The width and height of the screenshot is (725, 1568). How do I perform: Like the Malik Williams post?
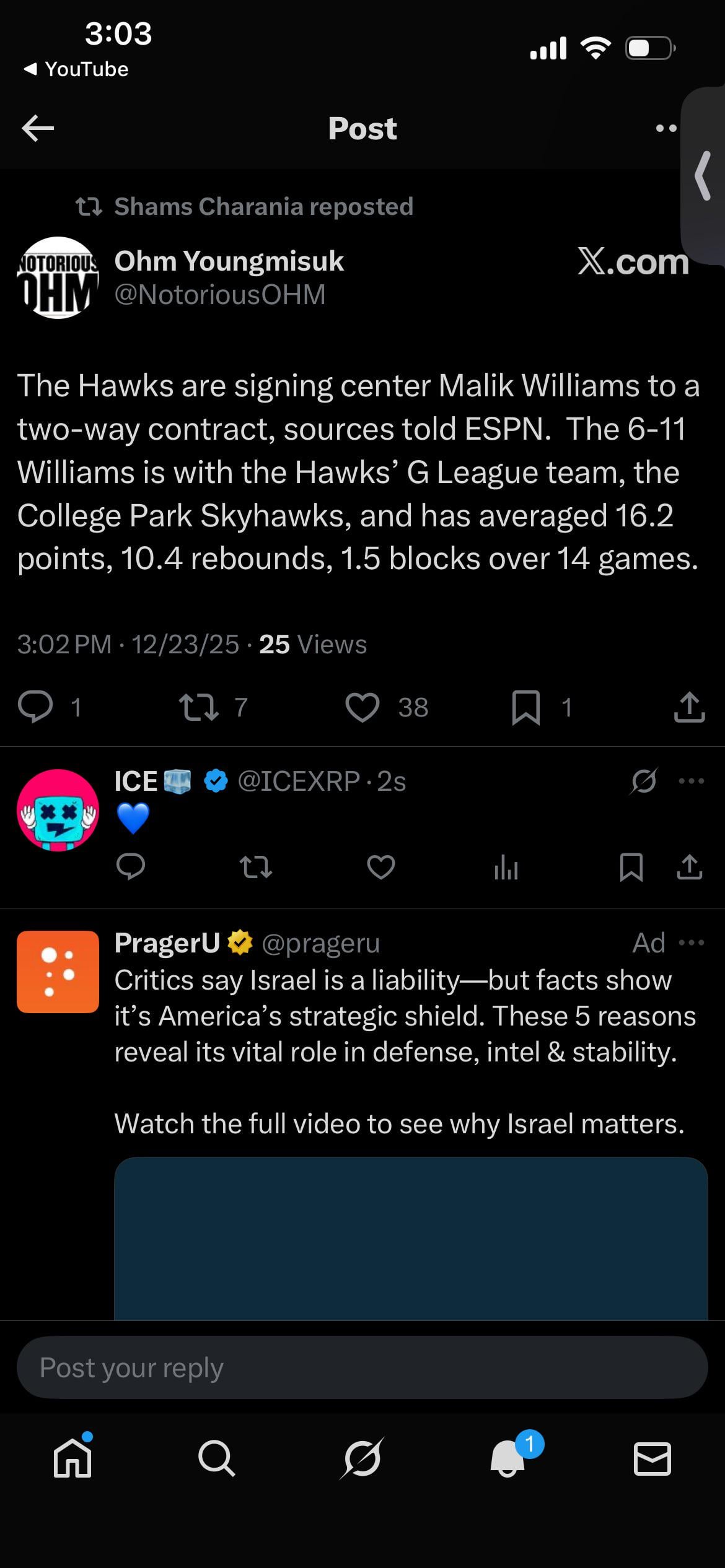pos(362,707)
